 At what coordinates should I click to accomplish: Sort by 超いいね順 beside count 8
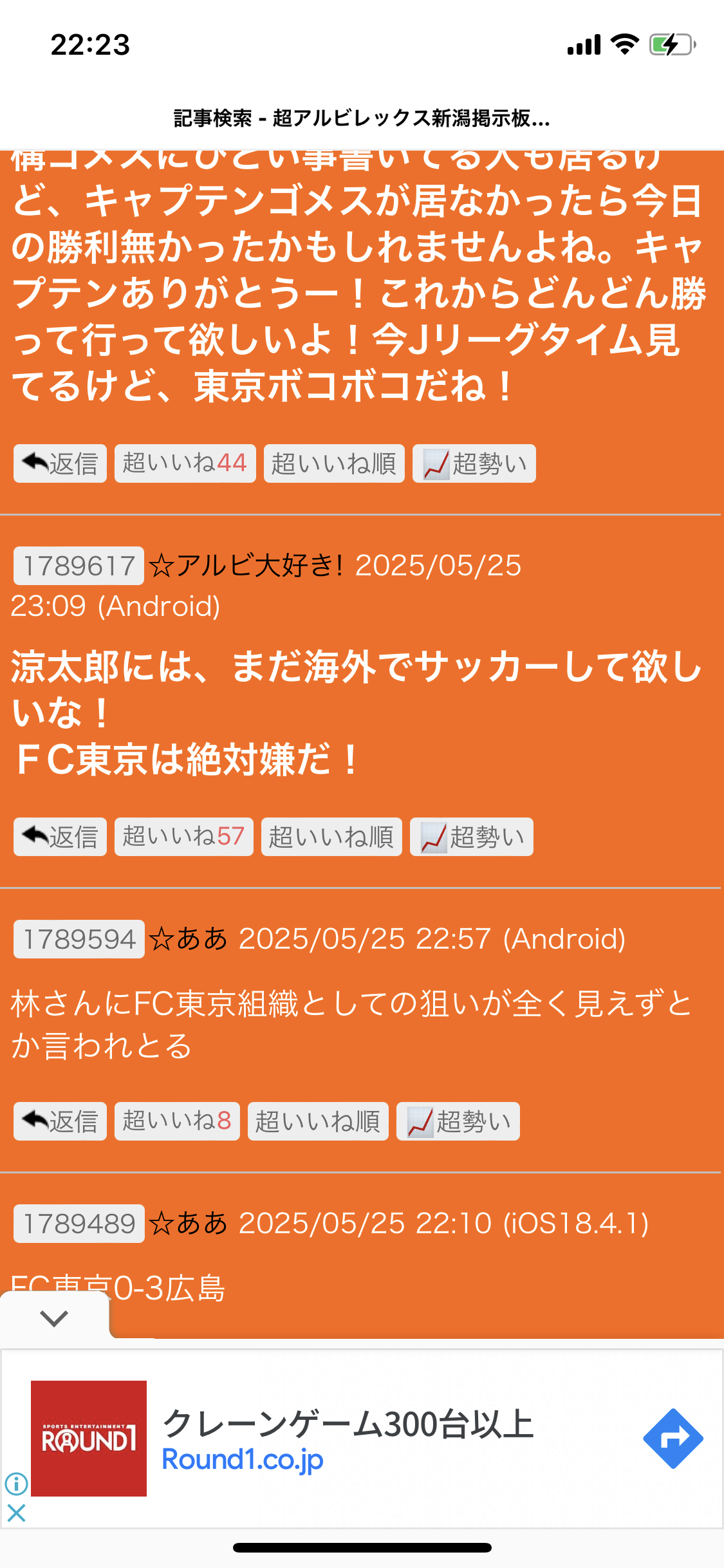click(317, 1121)
